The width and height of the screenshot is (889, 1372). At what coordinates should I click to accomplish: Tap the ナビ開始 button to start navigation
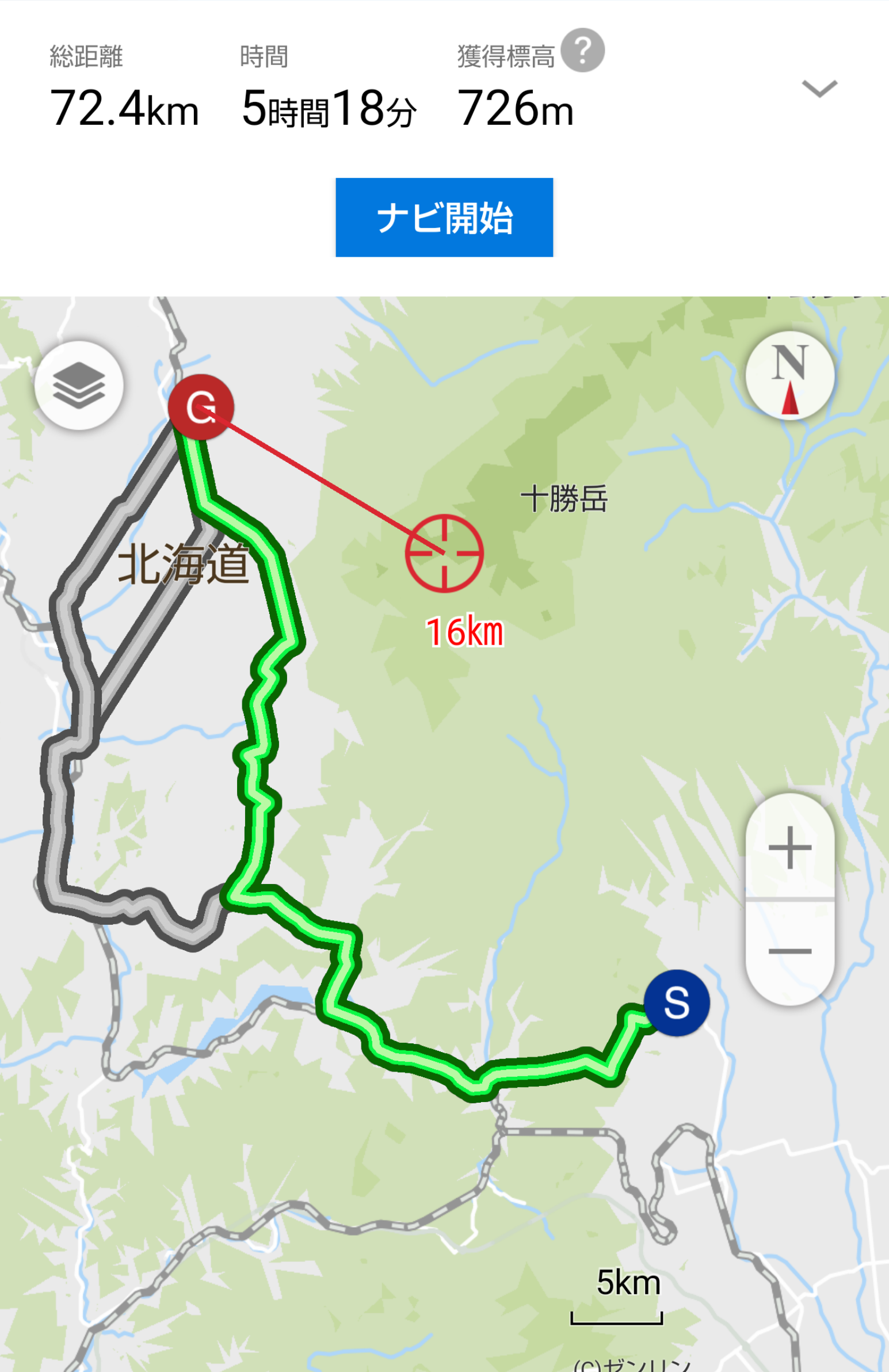coord(444,218)
